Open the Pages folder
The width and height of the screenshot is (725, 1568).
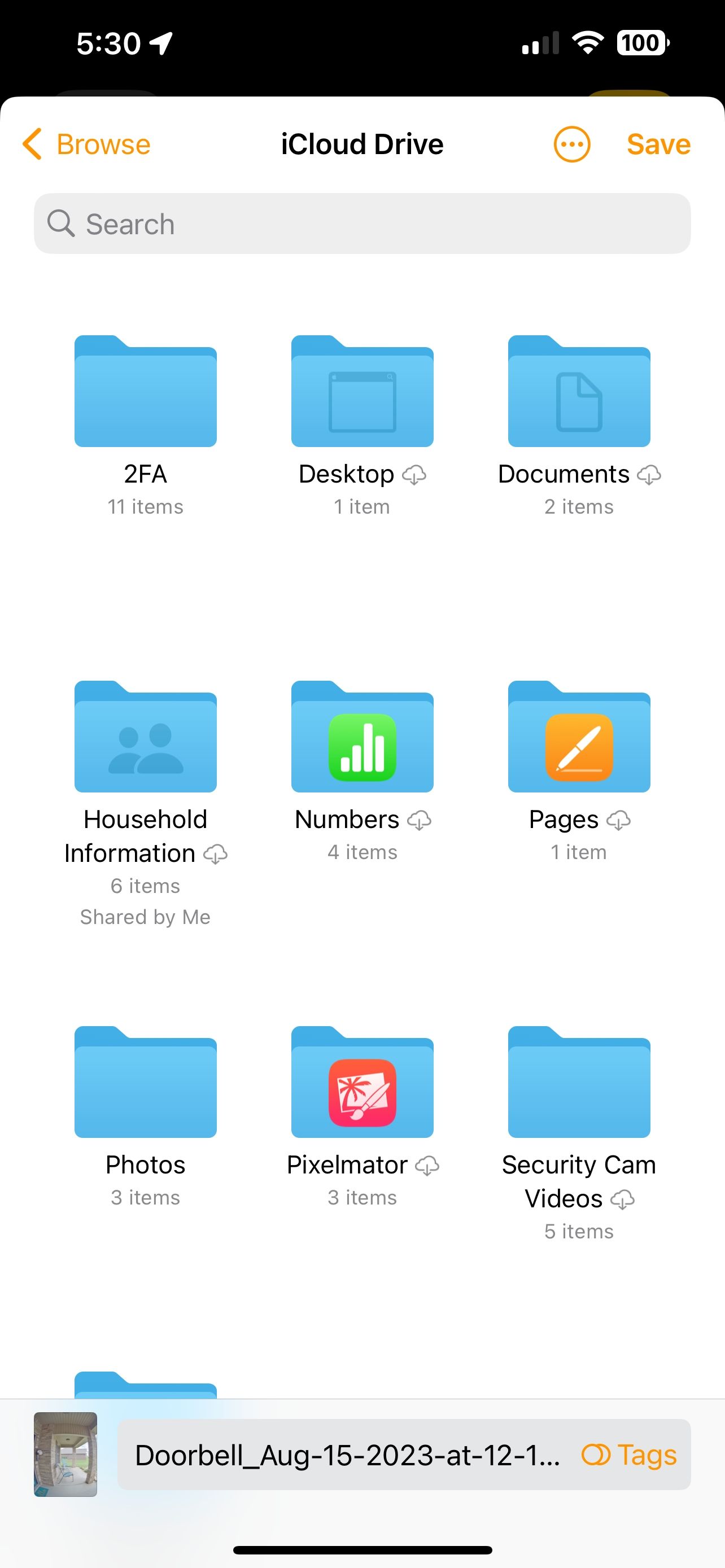578,739
